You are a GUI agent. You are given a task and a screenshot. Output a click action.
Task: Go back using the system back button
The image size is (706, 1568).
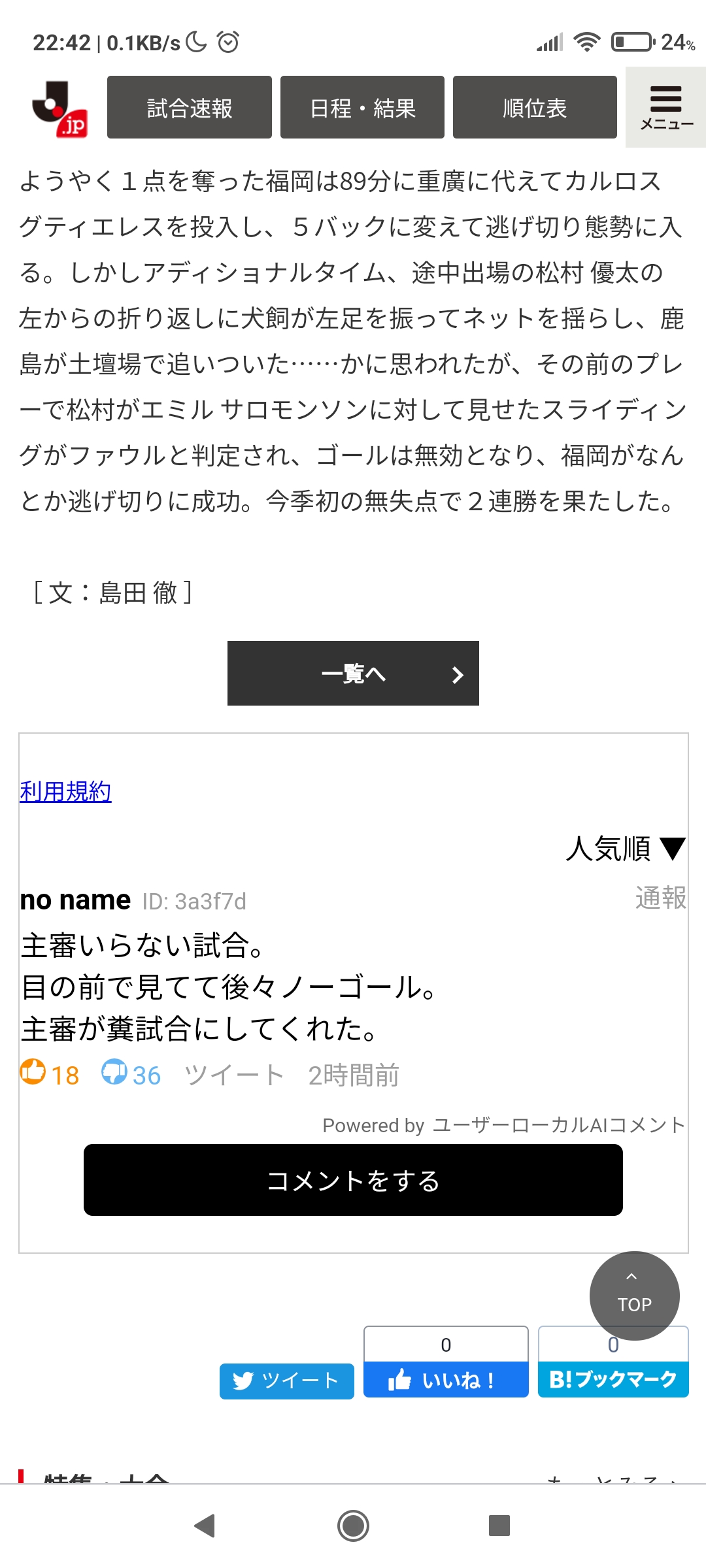(x=205, y=1526)
